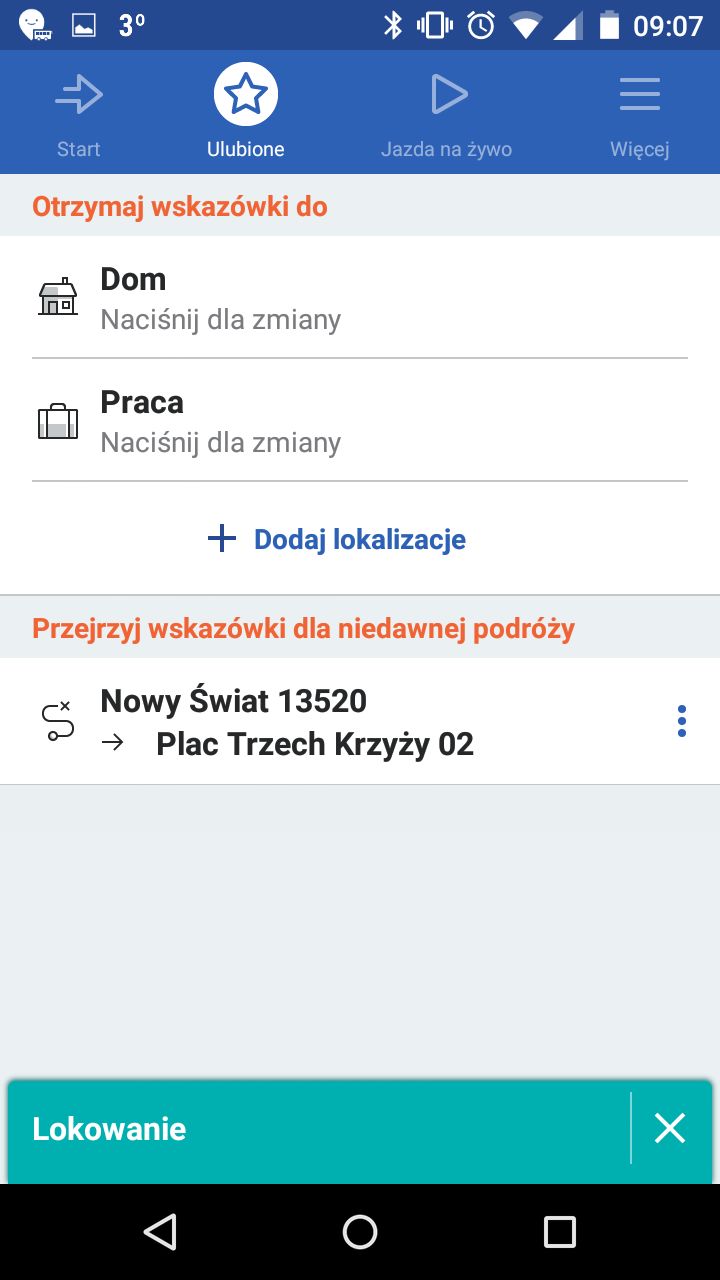Viewport: 720px width, 1280px height.
Task: Select the Ulubione tab
Action: pyautogui.click(x=246, y=112)
